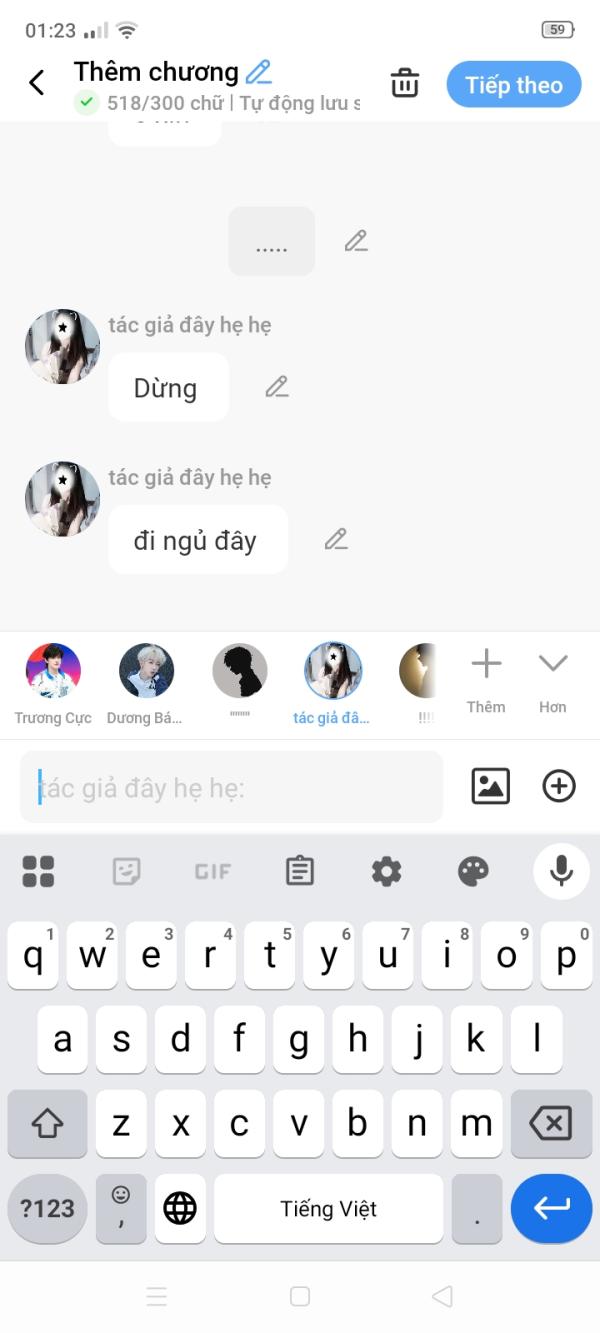This screenshot has width=600, height=1333.
Task: Open keyboard settings gear
Action: 387,871
